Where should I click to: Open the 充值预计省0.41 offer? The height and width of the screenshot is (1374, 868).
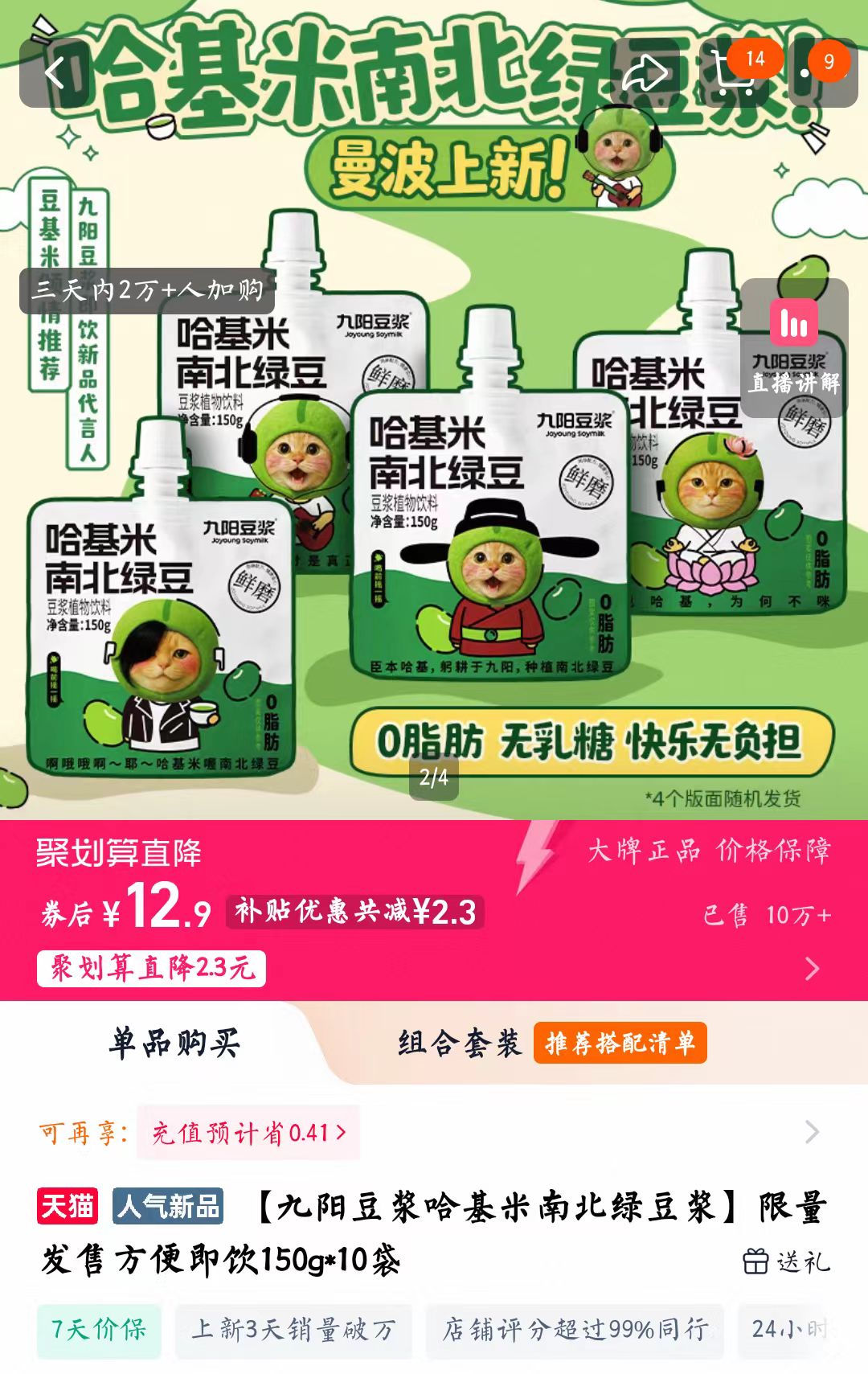pyautogui.click(x=248, y=1133)
